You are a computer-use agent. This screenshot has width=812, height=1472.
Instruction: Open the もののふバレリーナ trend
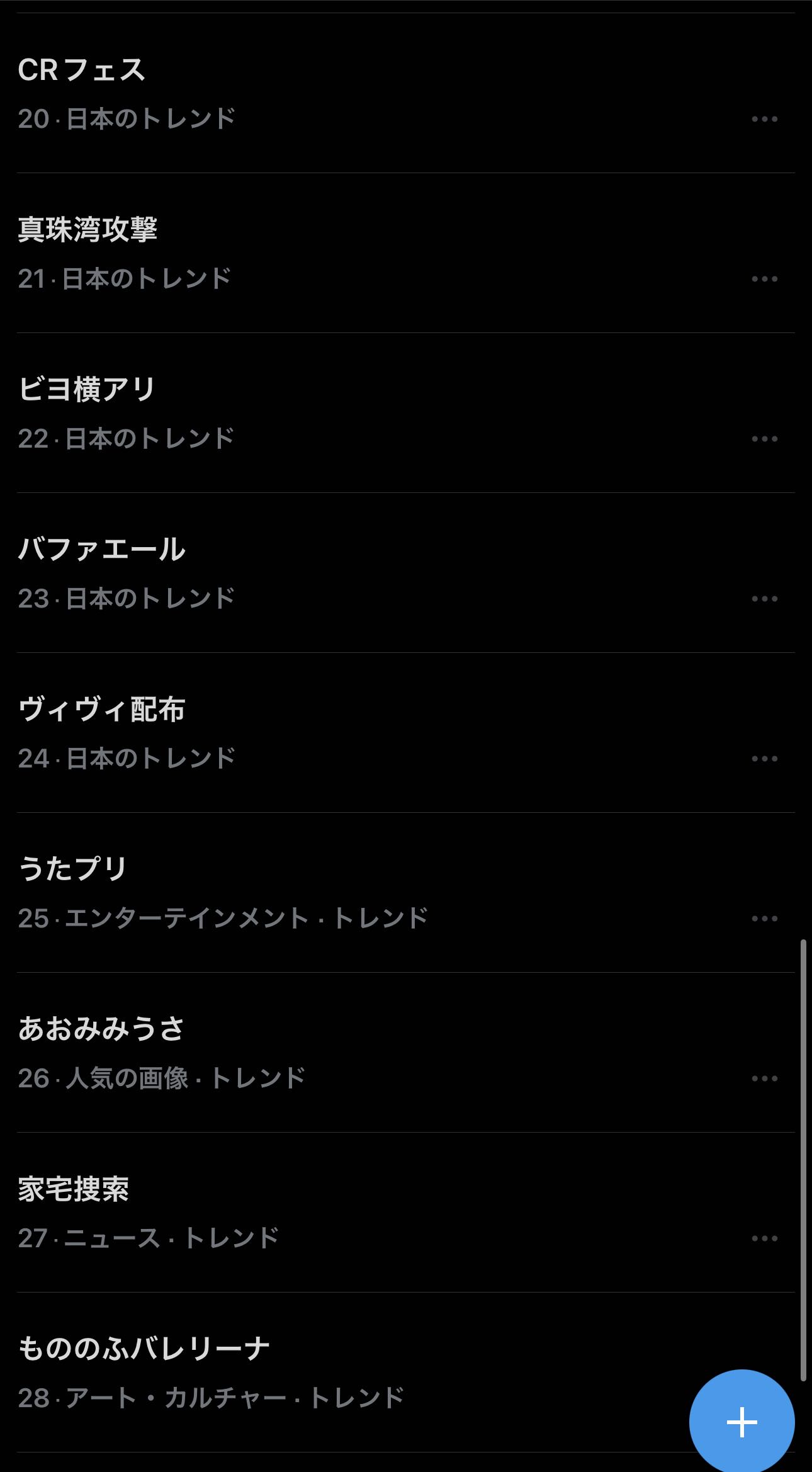(144, 1349)
